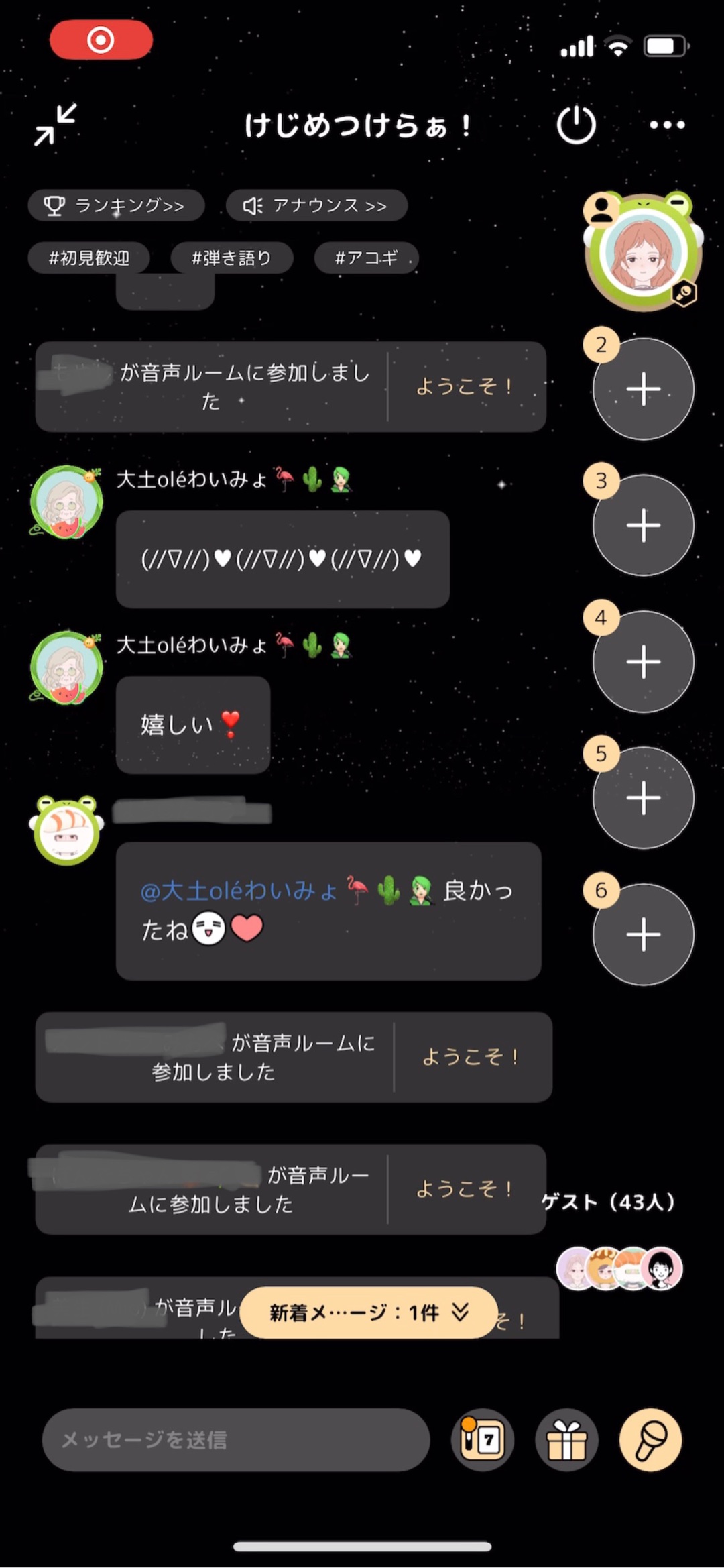The image size is (724, 1568).
Task: Join speaker seat number 6
Action: [643, 934]
